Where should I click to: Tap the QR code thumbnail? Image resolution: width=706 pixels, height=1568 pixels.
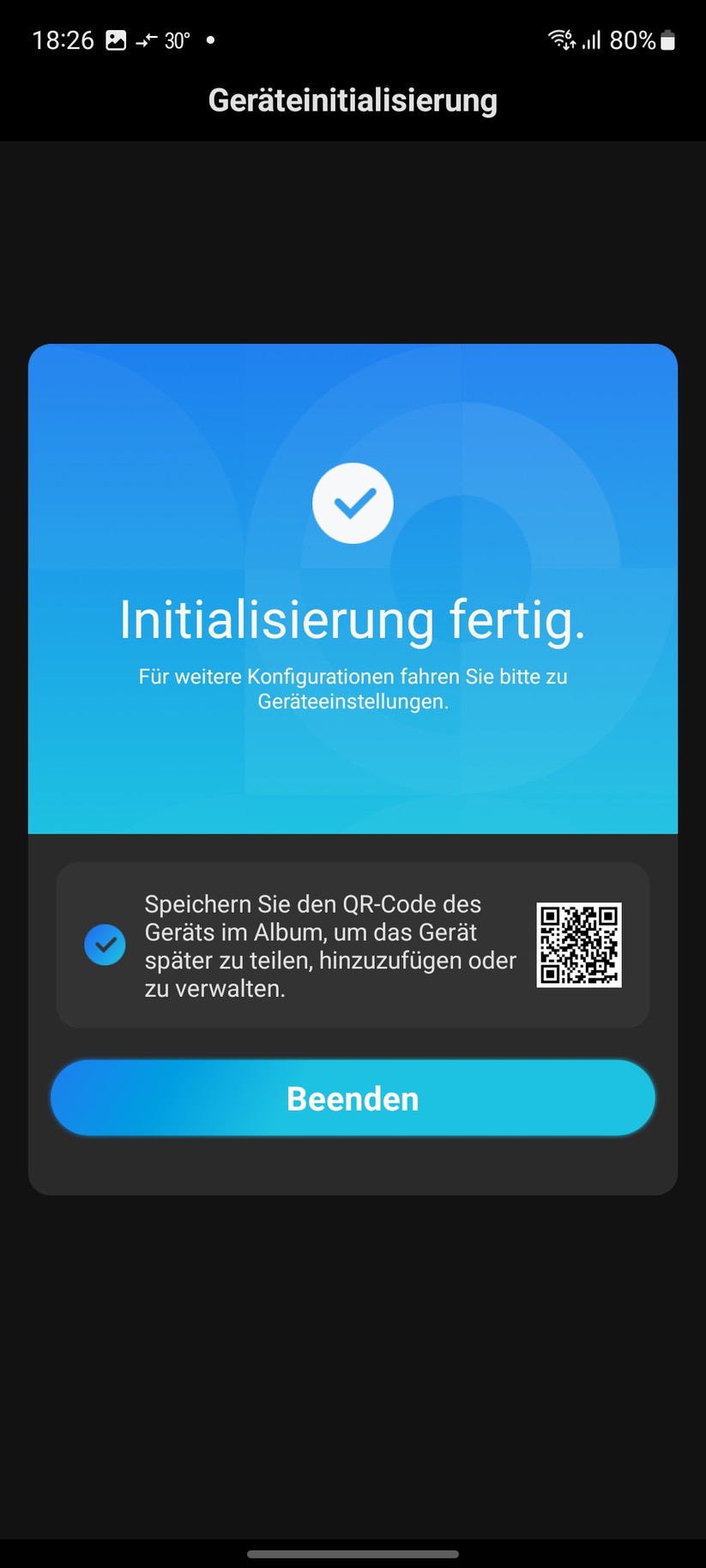(x=579, y=944)
